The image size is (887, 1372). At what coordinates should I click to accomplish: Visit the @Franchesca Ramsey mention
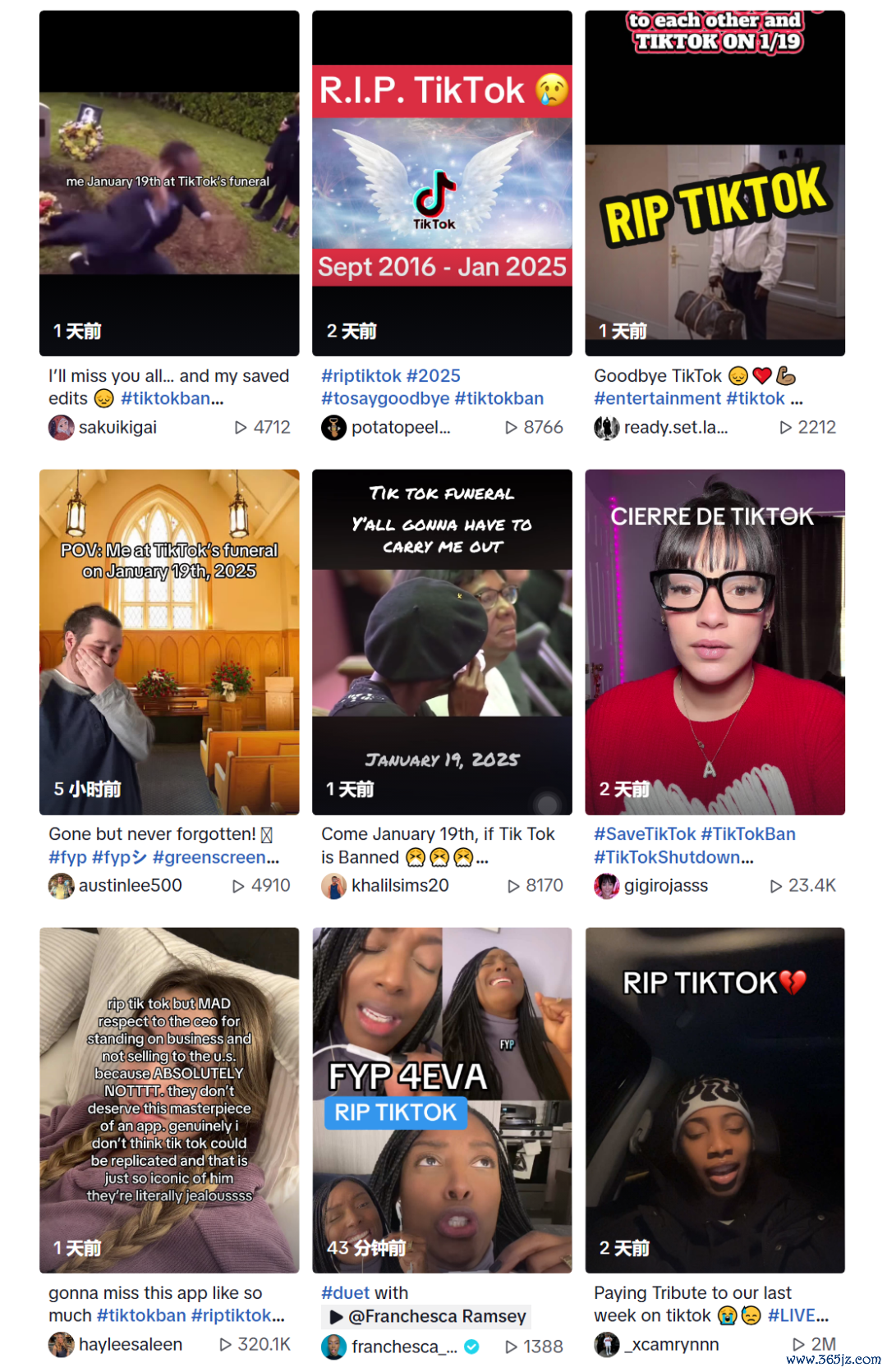(x=435, y=1317)
